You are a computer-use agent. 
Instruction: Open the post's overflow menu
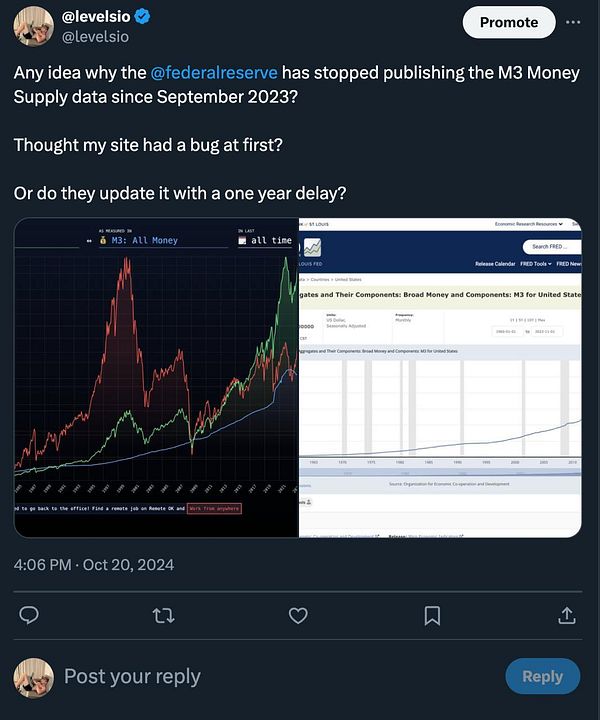click(x=572, y=22)
